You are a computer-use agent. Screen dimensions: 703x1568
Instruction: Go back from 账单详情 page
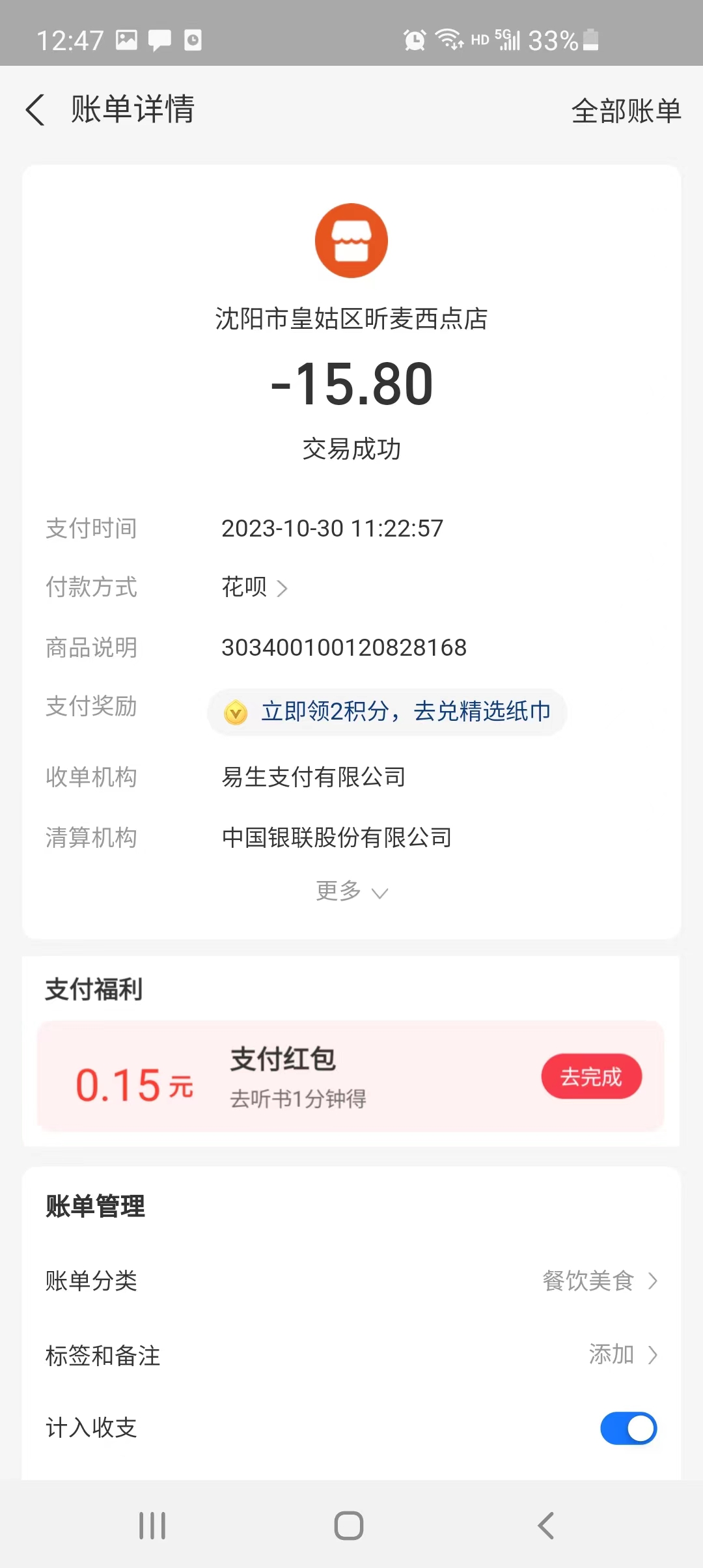[36, 109]
